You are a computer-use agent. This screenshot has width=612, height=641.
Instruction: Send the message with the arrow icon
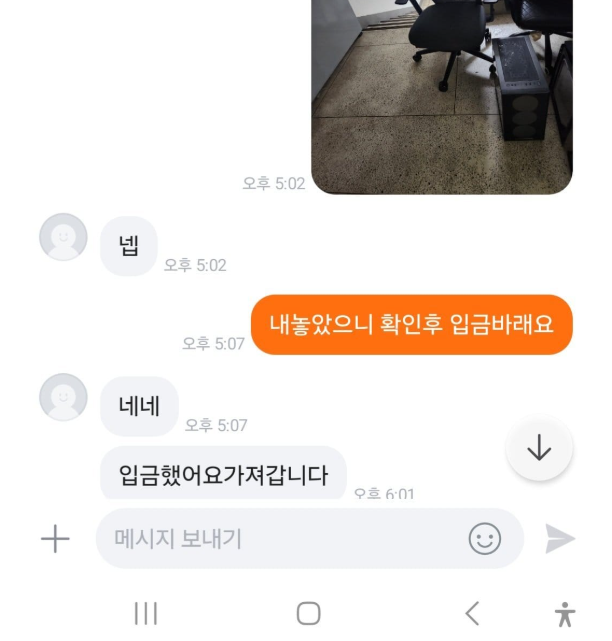click(x=560, y=539)
